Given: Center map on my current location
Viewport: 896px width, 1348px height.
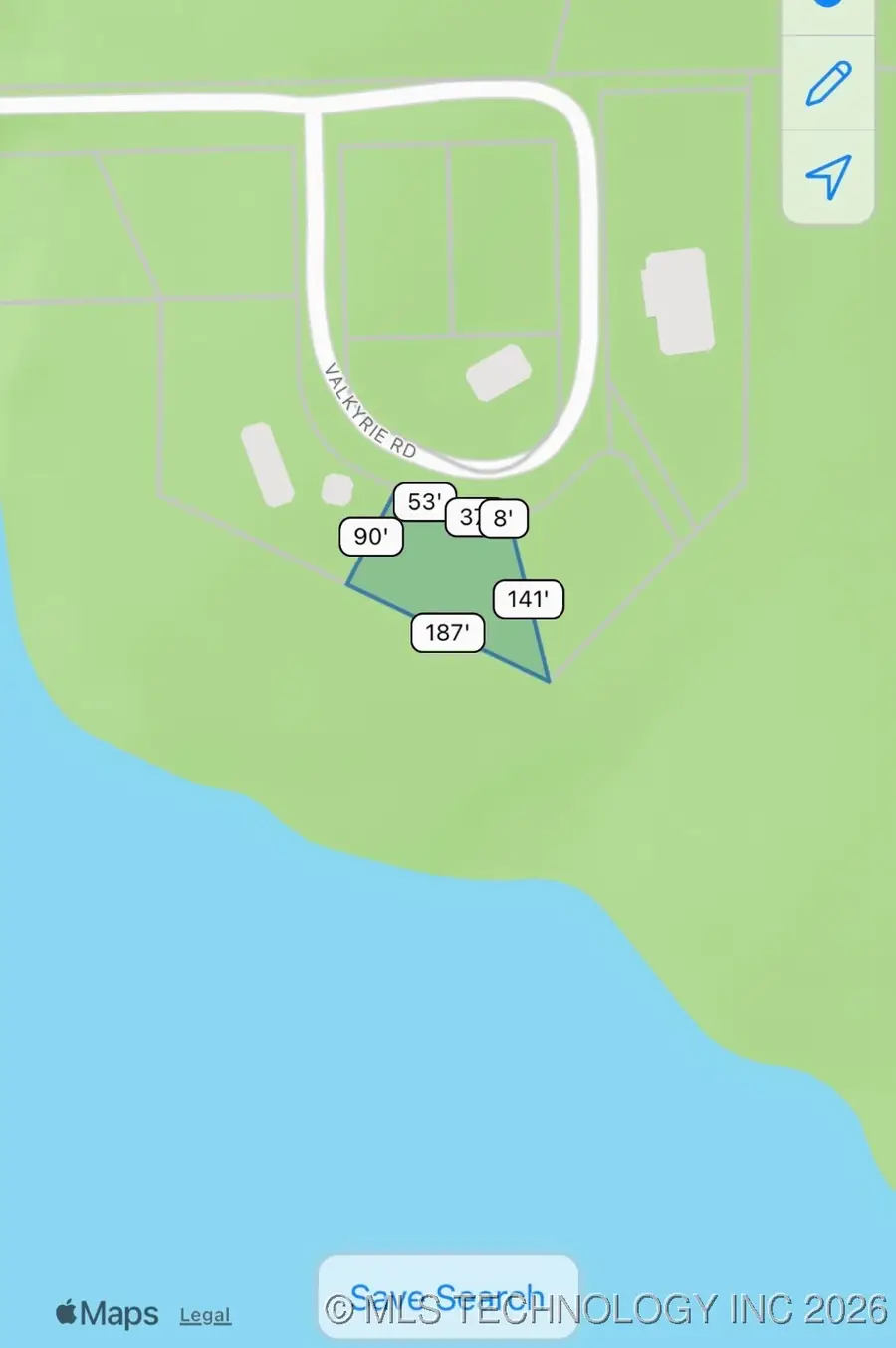Looking at the screenshot, I should point(828,177).
